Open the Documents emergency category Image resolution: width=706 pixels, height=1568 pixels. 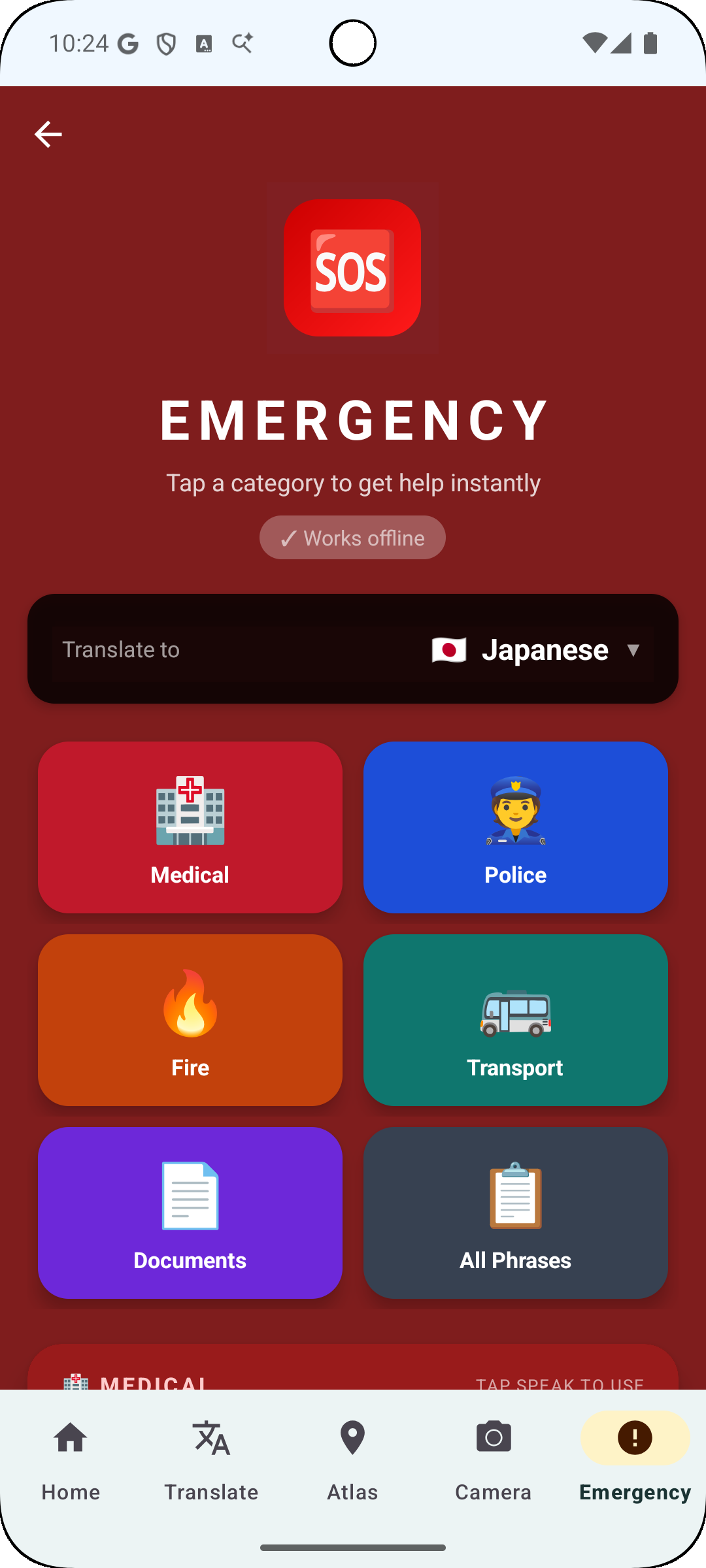click(190, 1212)
